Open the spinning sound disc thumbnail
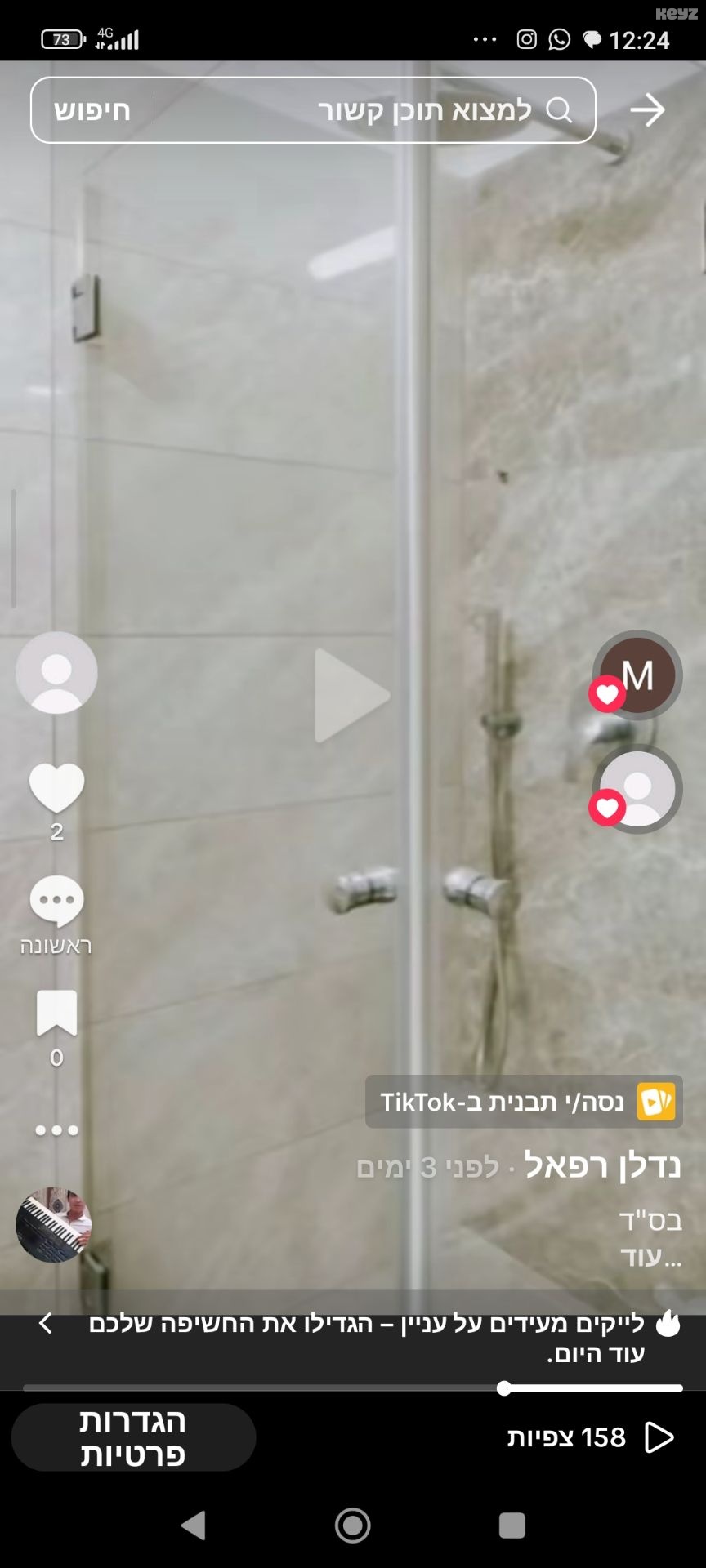The image size is (706, 1568). point(53,1225)
